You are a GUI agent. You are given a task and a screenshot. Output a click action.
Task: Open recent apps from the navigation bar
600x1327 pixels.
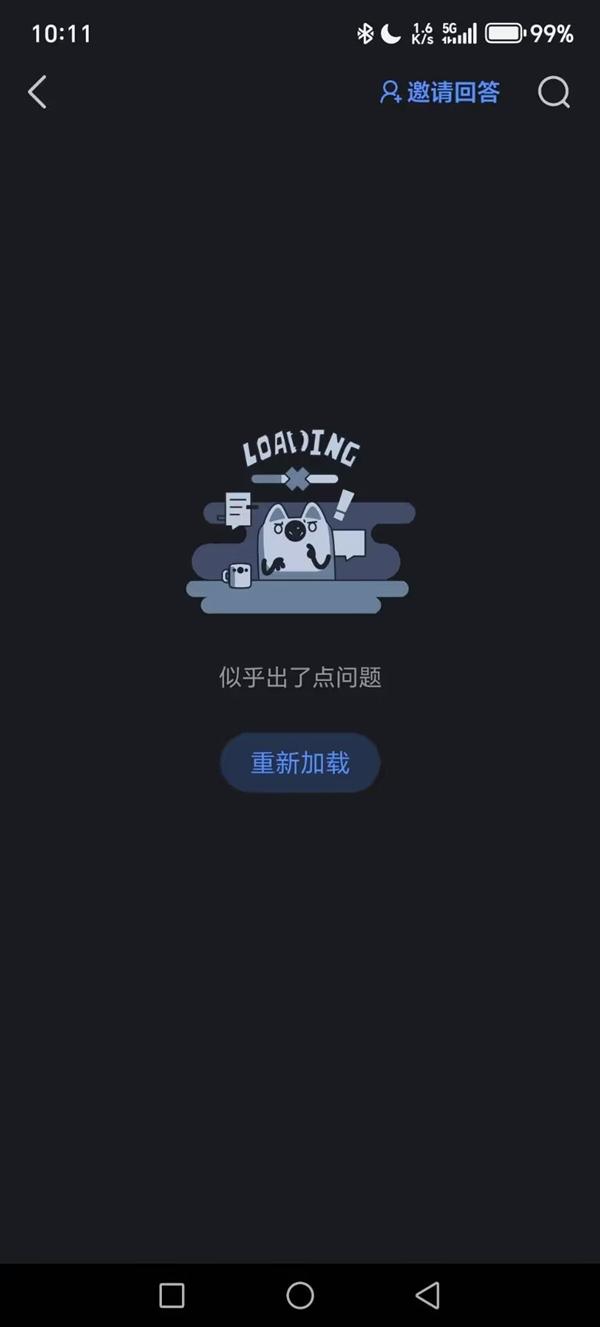[x=172, y=1296]
